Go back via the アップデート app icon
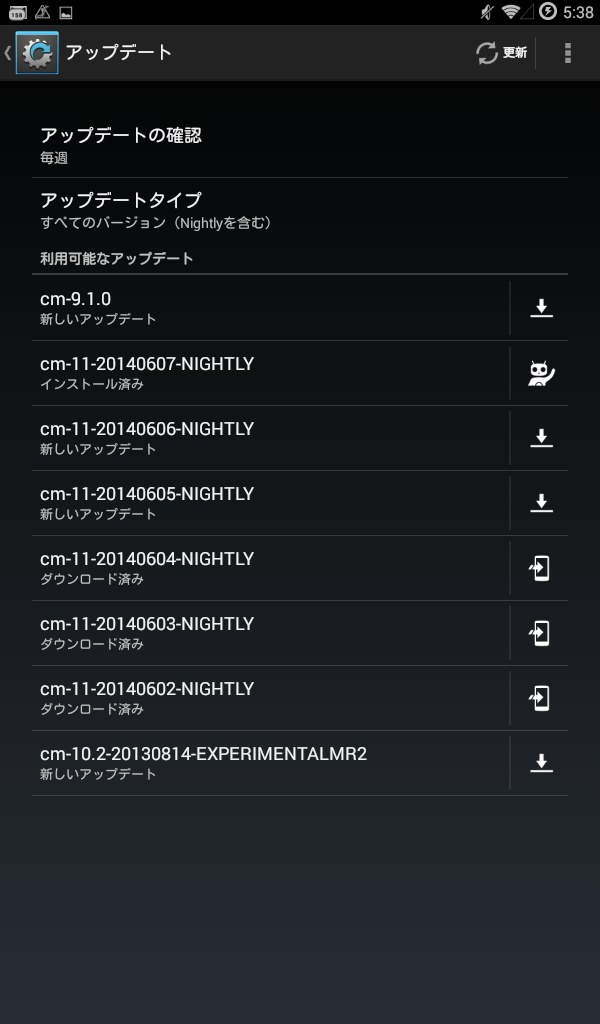The width and height of the screenshot is (600, 1024). [x=32, y=53]
